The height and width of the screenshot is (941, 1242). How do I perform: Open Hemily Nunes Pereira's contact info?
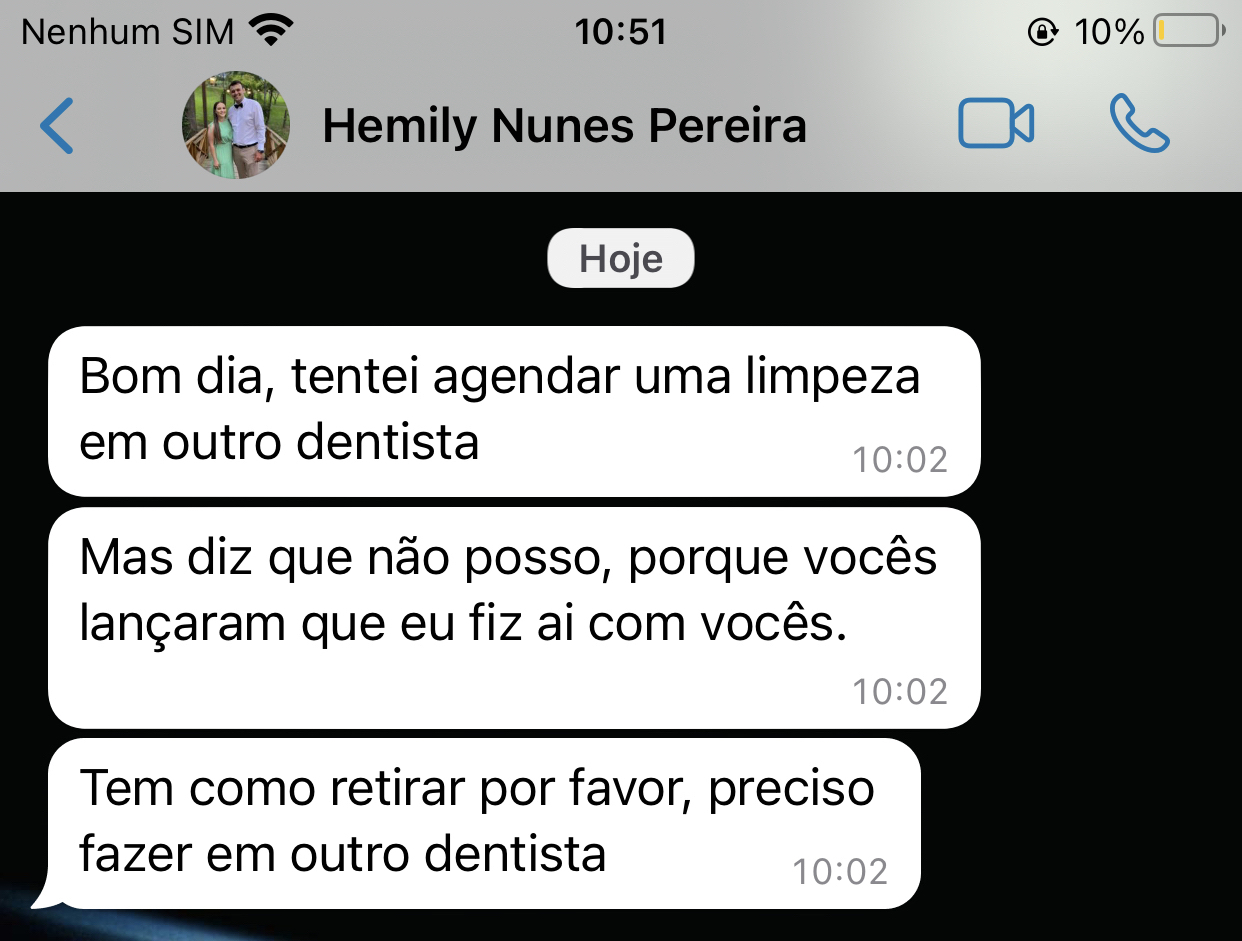(563, 127)
